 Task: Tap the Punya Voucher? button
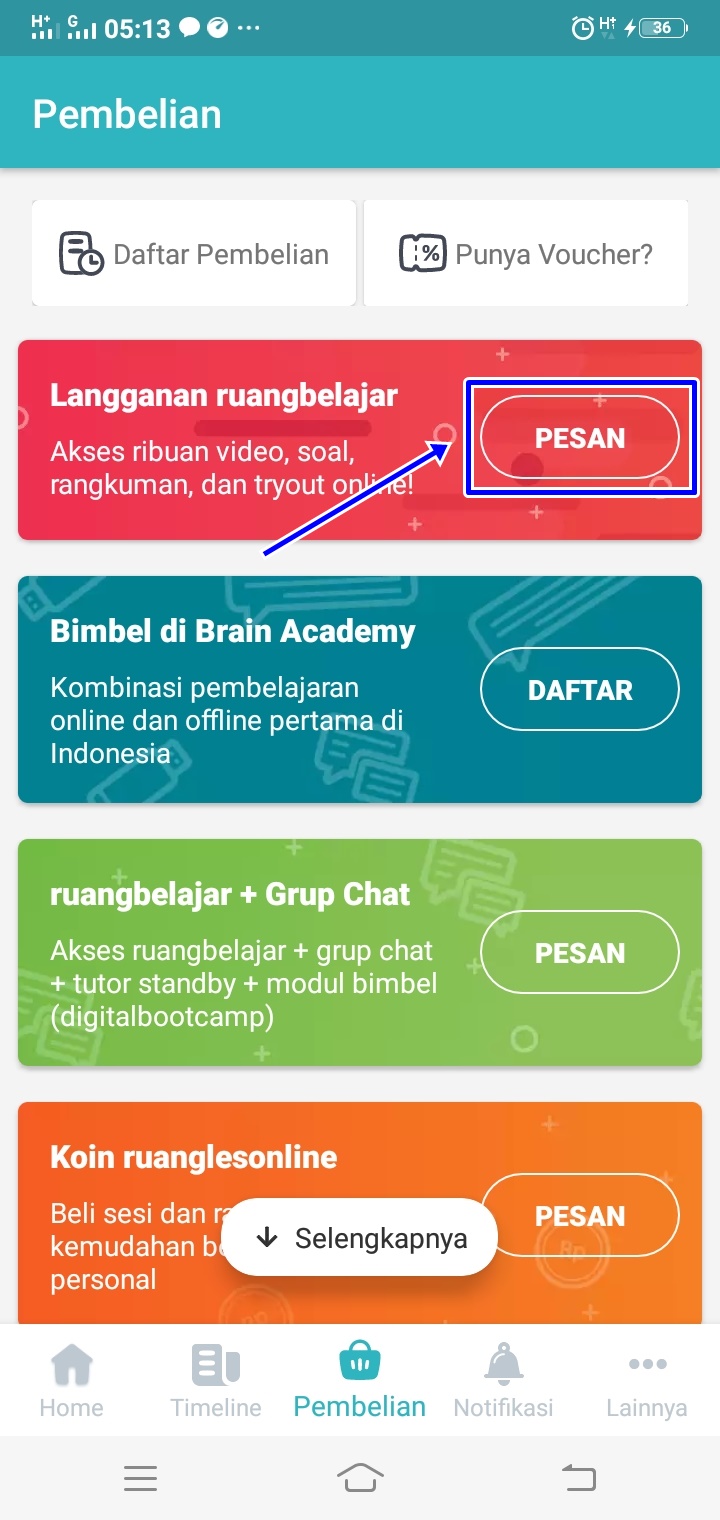[x=526, y=254]
